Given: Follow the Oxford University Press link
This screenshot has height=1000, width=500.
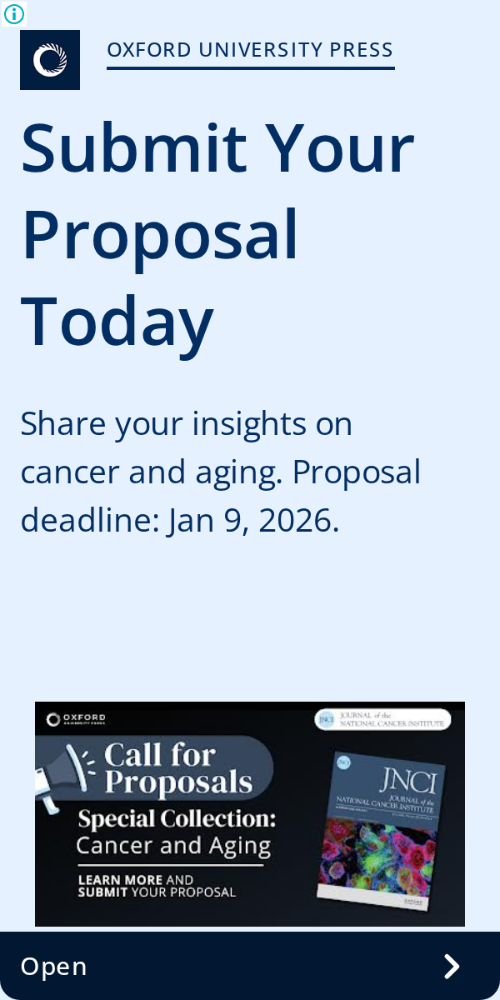Looking at the screenshot, I should [x=250, y=50].
